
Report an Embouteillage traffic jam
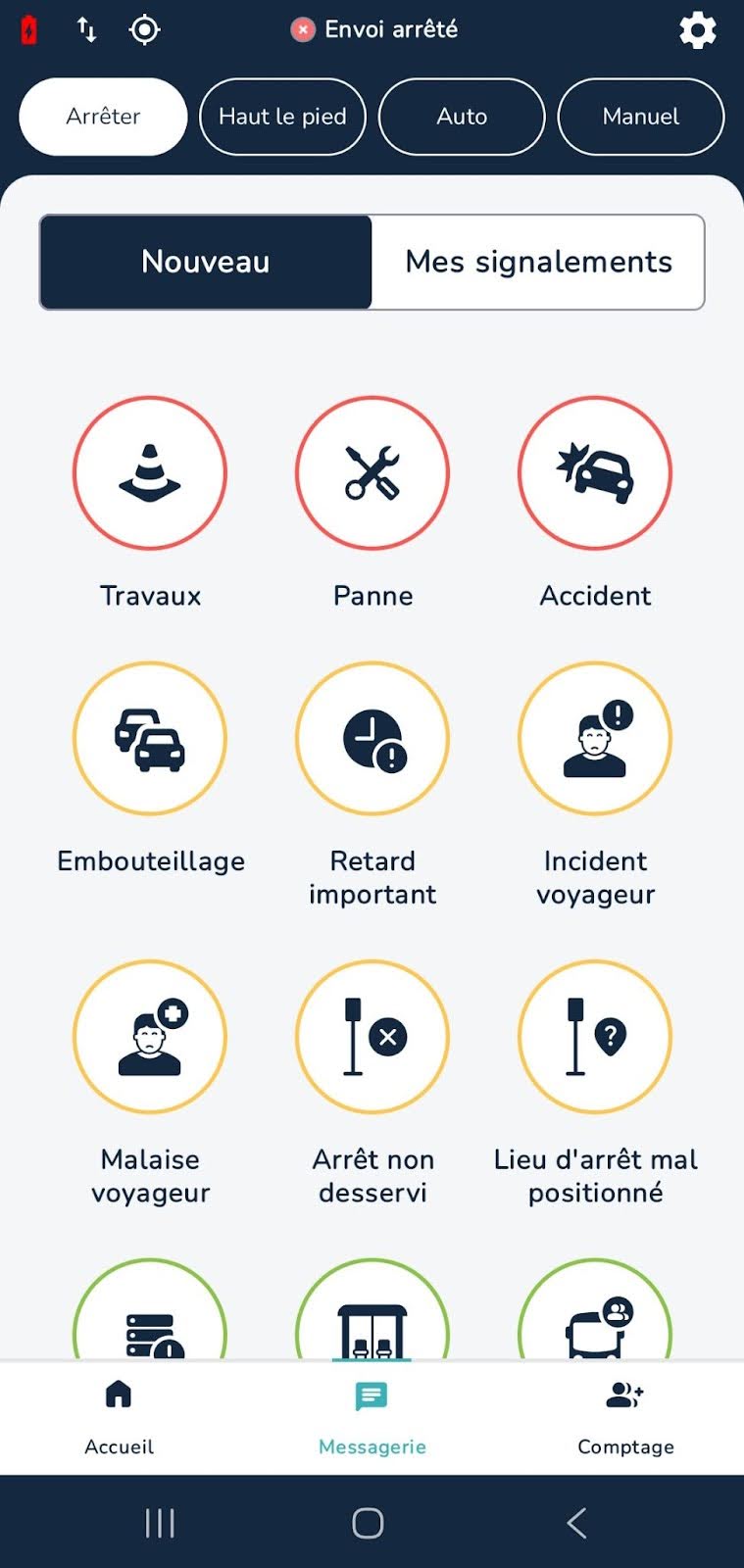tap(150, 739)
